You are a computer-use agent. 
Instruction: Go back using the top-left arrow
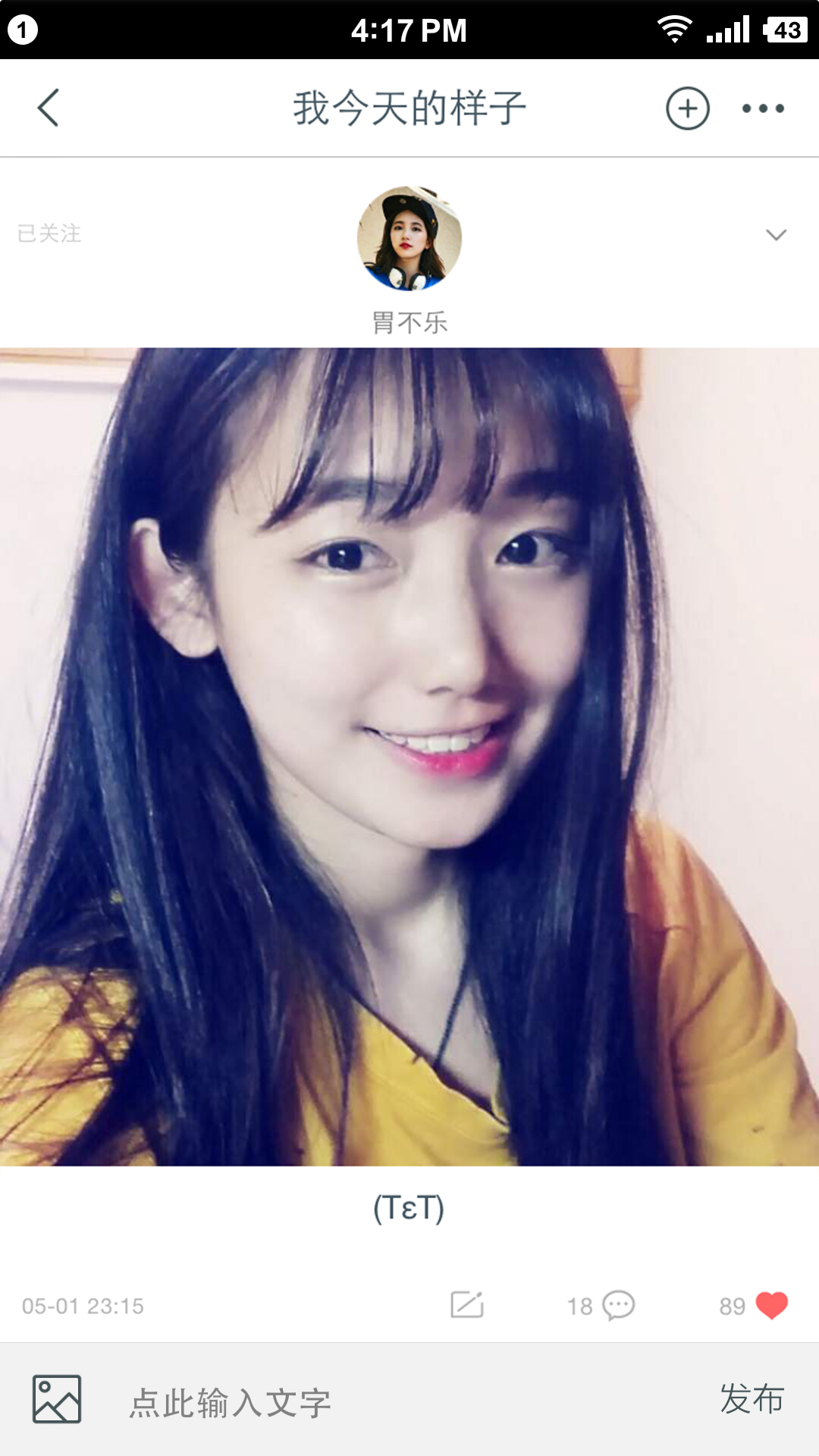coord(49,108)
